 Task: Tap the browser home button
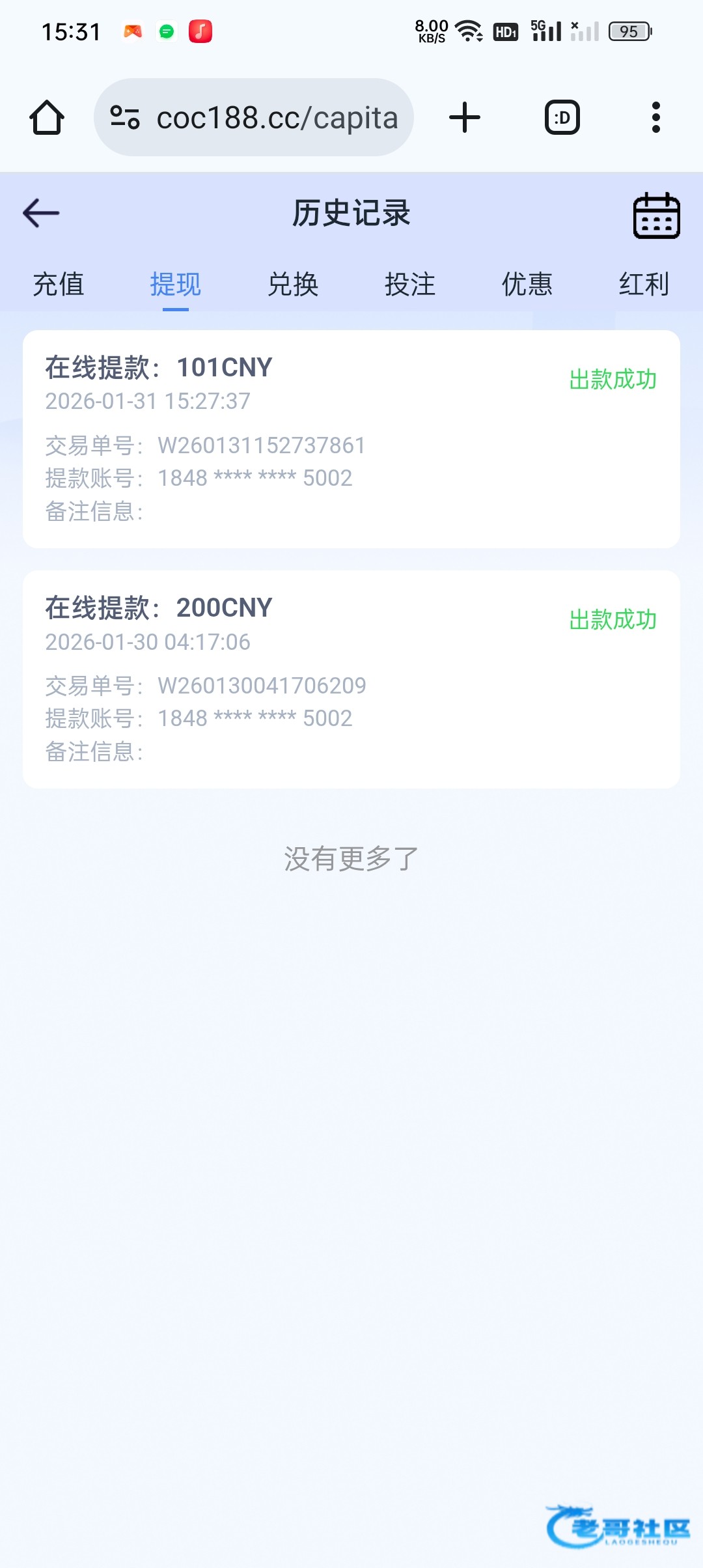[x=47, y=118]
